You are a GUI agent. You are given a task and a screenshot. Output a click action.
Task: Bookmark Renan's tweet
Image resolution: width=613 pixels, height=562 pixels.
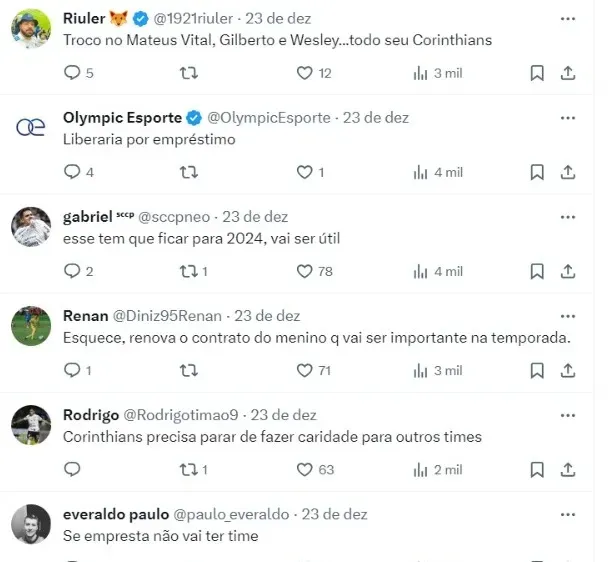(x=537, y=370)
